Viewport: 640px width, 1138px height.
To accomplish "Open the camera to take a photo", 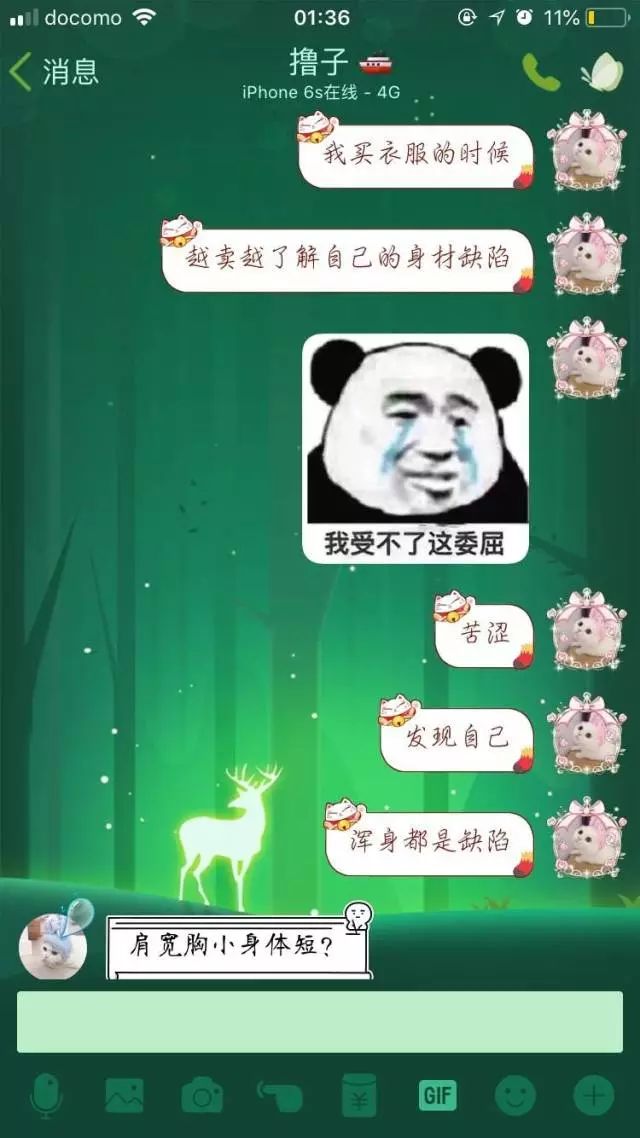I will coord(202,1095).
